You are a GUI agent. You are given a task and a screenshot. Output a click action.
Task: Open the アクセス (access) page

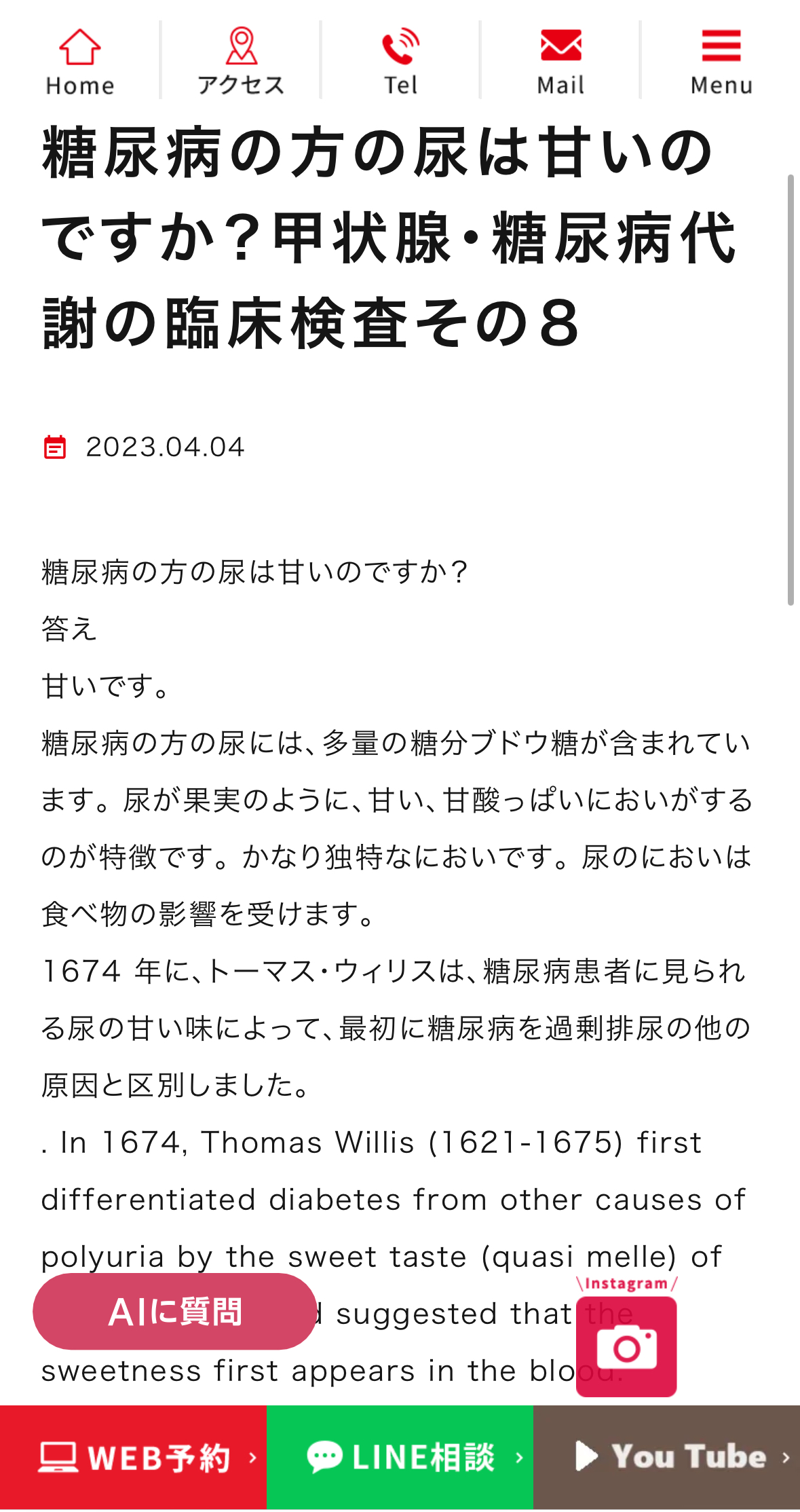coord(241,61)
